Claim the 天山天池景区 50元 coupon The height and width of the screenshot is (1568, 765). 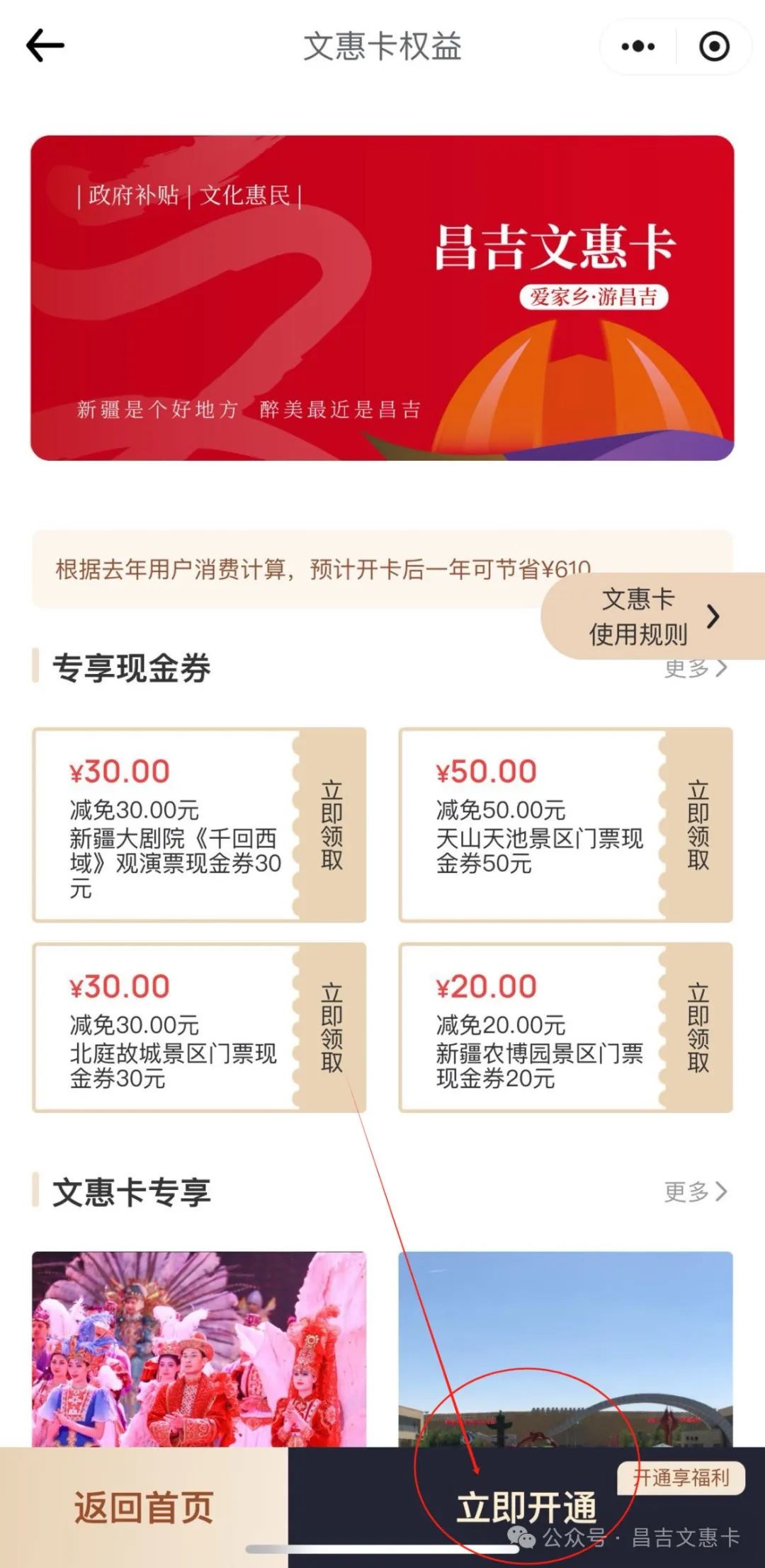[x=698, y=825]
